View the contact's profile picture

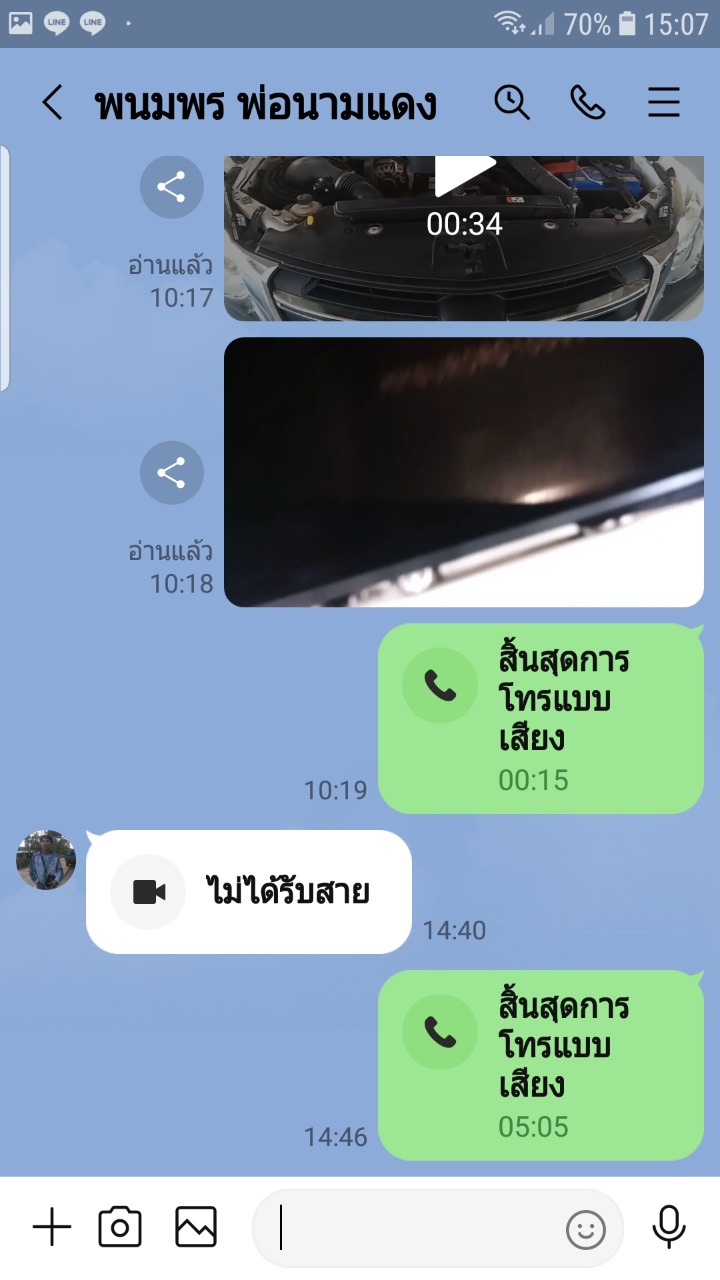pyautogui.click(x=46, y=860)
